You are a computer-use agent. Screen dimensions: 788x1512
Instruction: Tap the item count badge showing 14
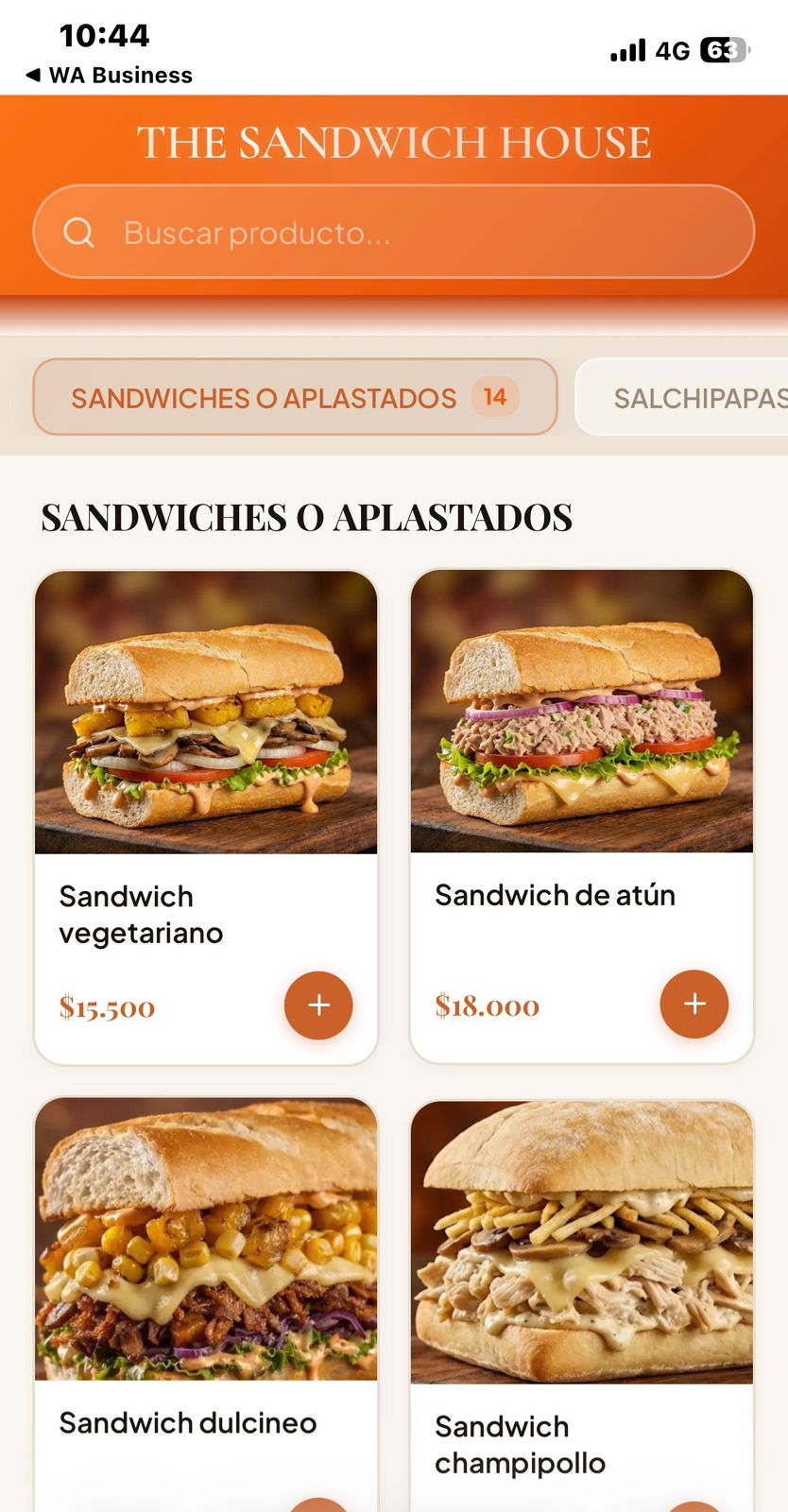[x=494, y=398]
